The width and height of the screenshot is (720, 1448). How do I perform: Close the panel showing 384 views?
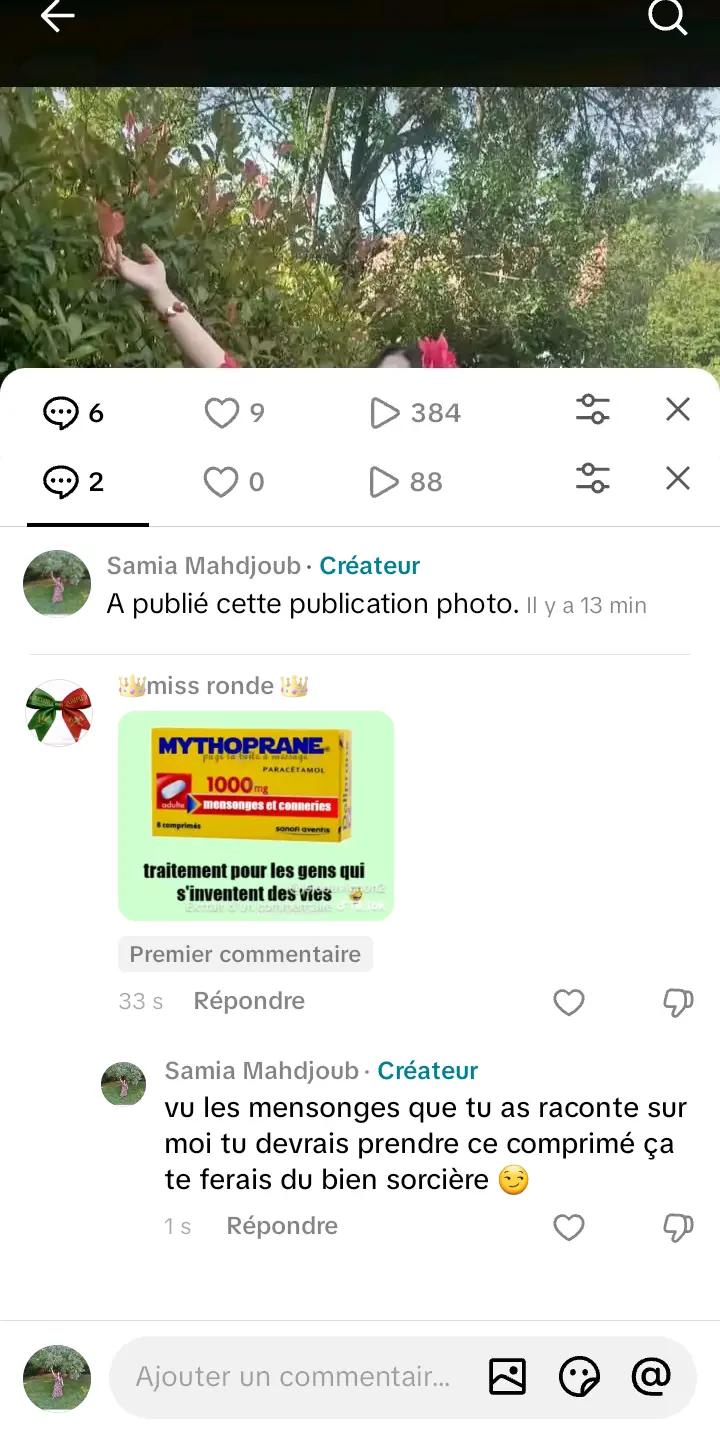click(x=678, y=409)
